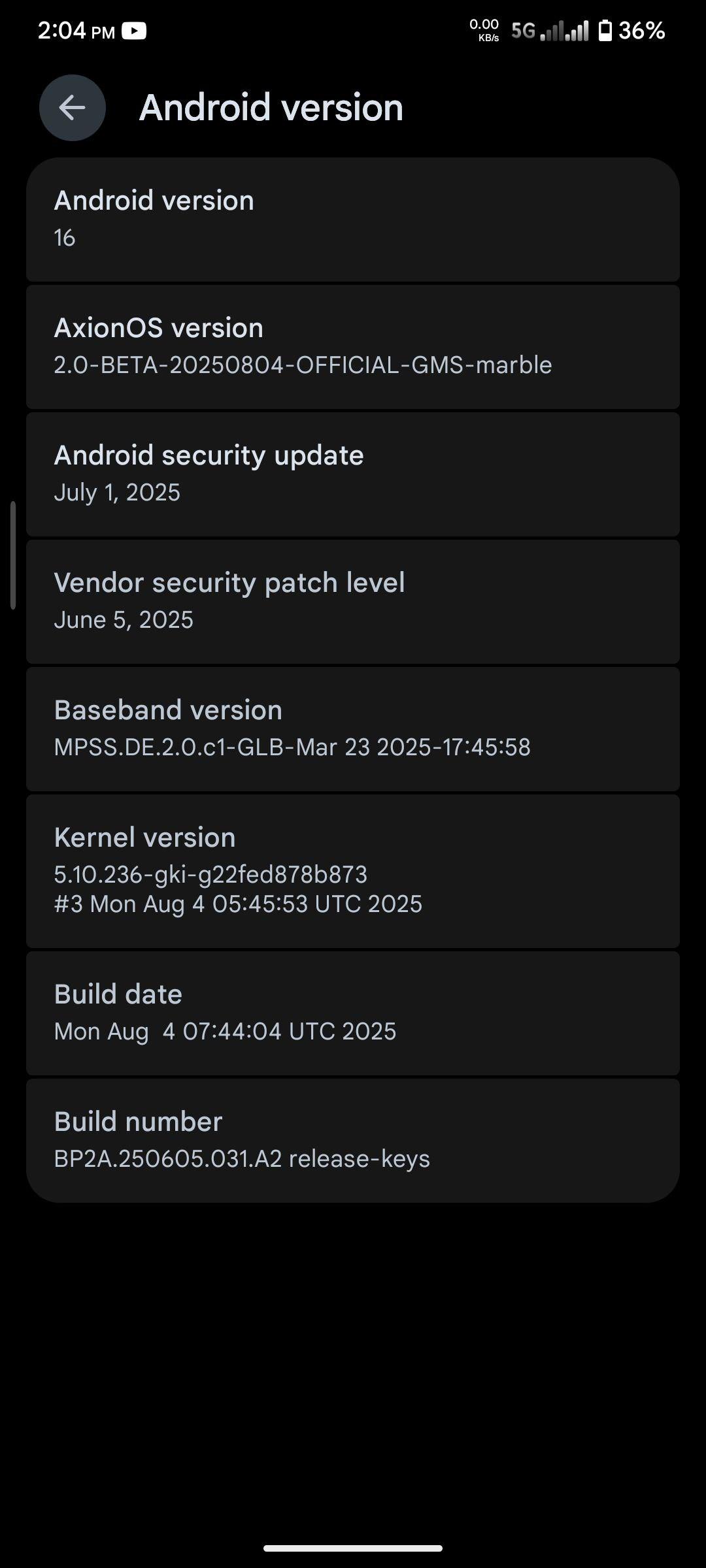
Task: Open the AxionOS version entry
Action: tap(353, 347)
